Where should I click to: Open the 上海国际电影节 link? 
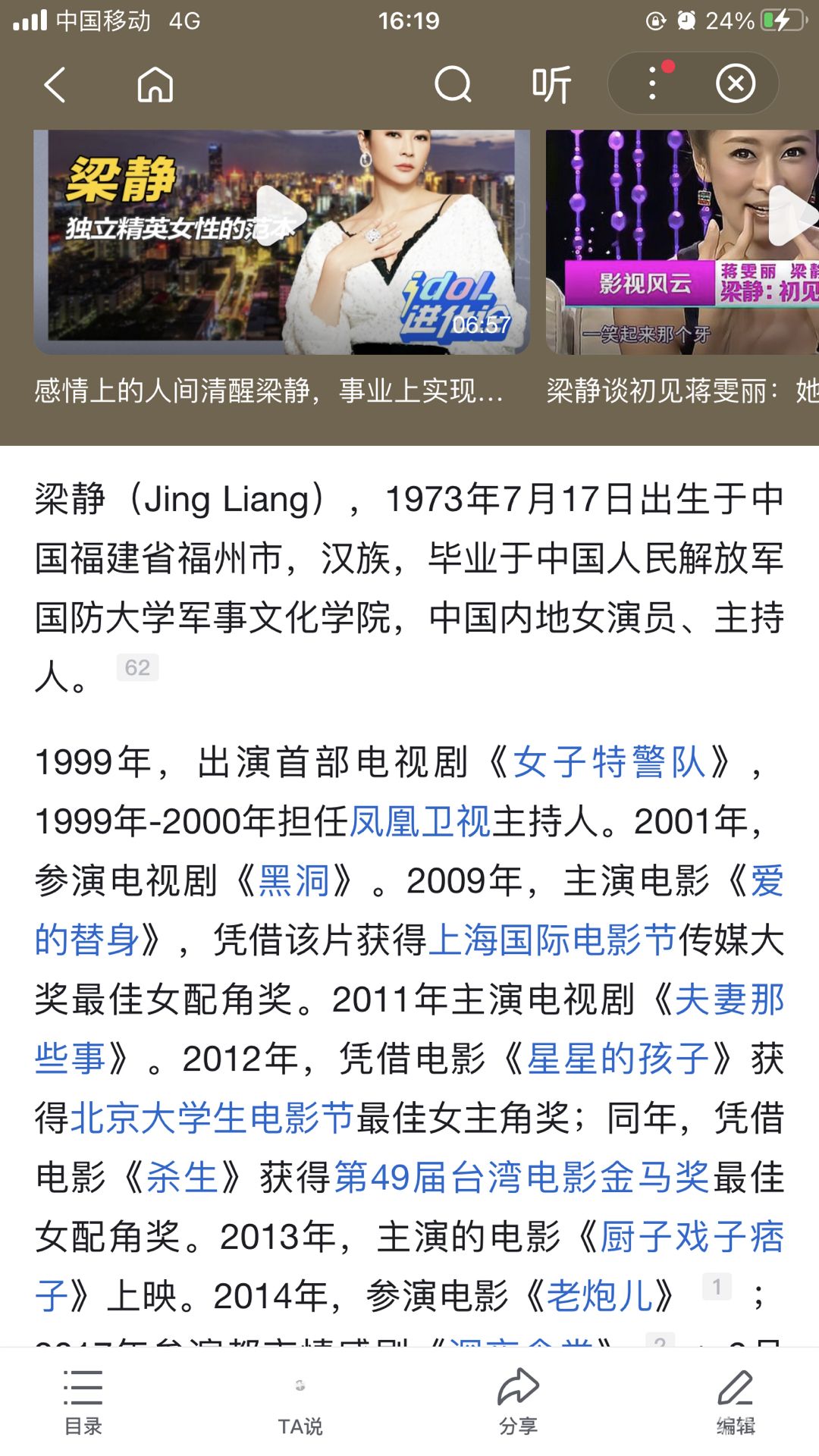pyautogui.click(x=552, y=940)
